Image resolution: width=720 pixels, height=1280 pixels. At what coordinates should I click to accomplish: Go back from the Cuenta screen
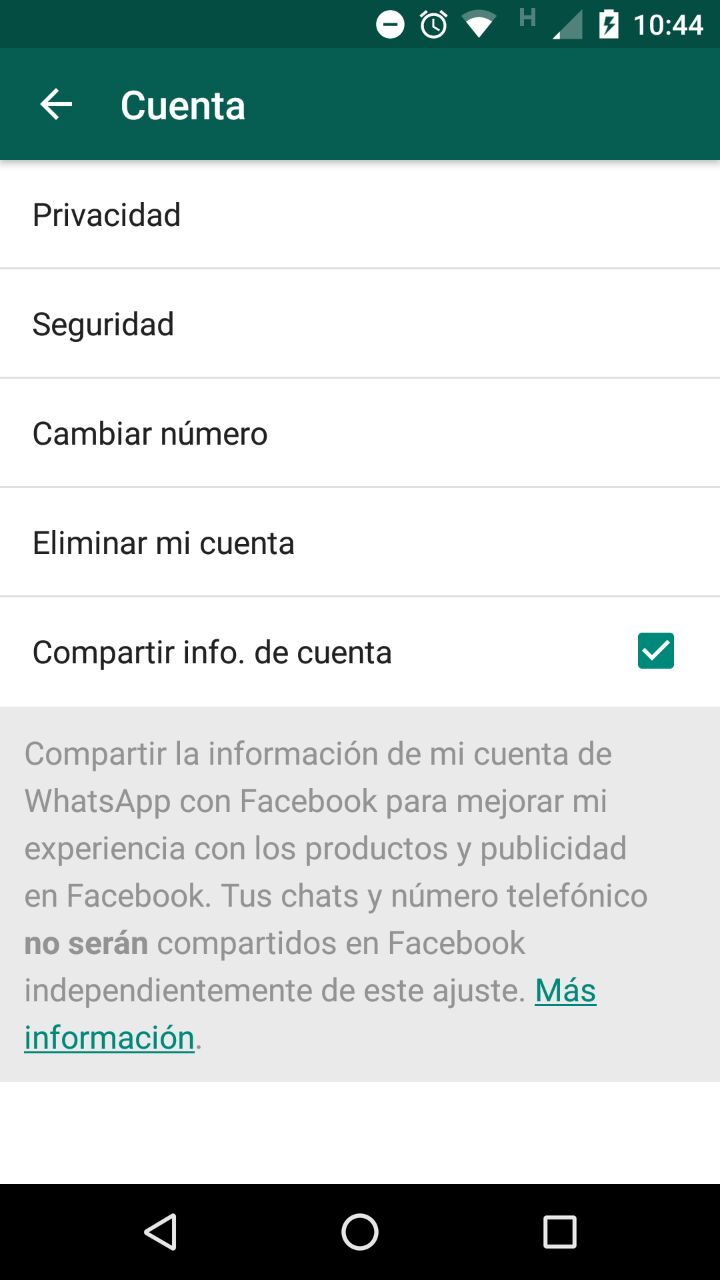coord(56,105)
